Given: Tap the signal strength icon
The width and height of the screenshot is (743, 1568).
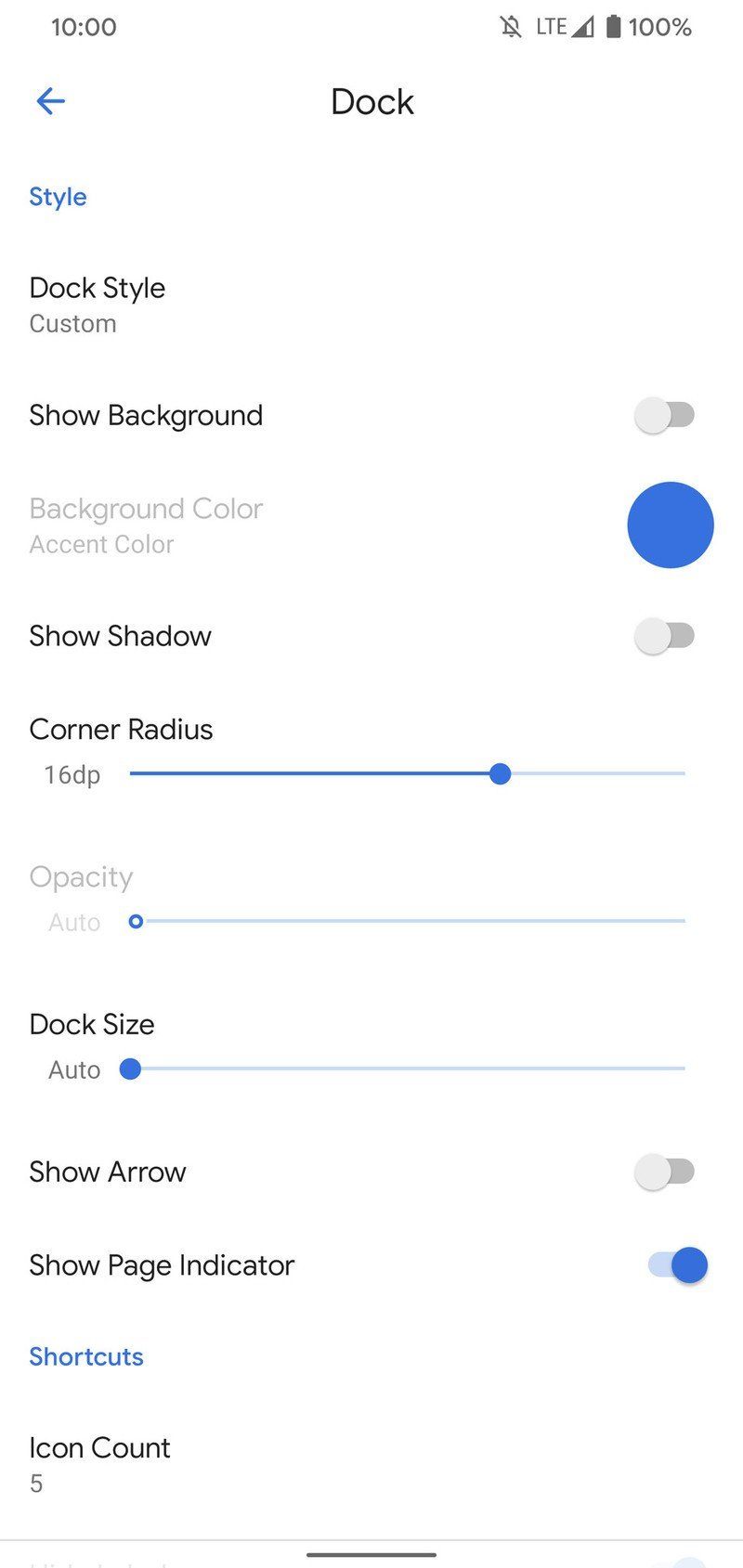Looking at the screenshot, I should [x=585, y=27].
